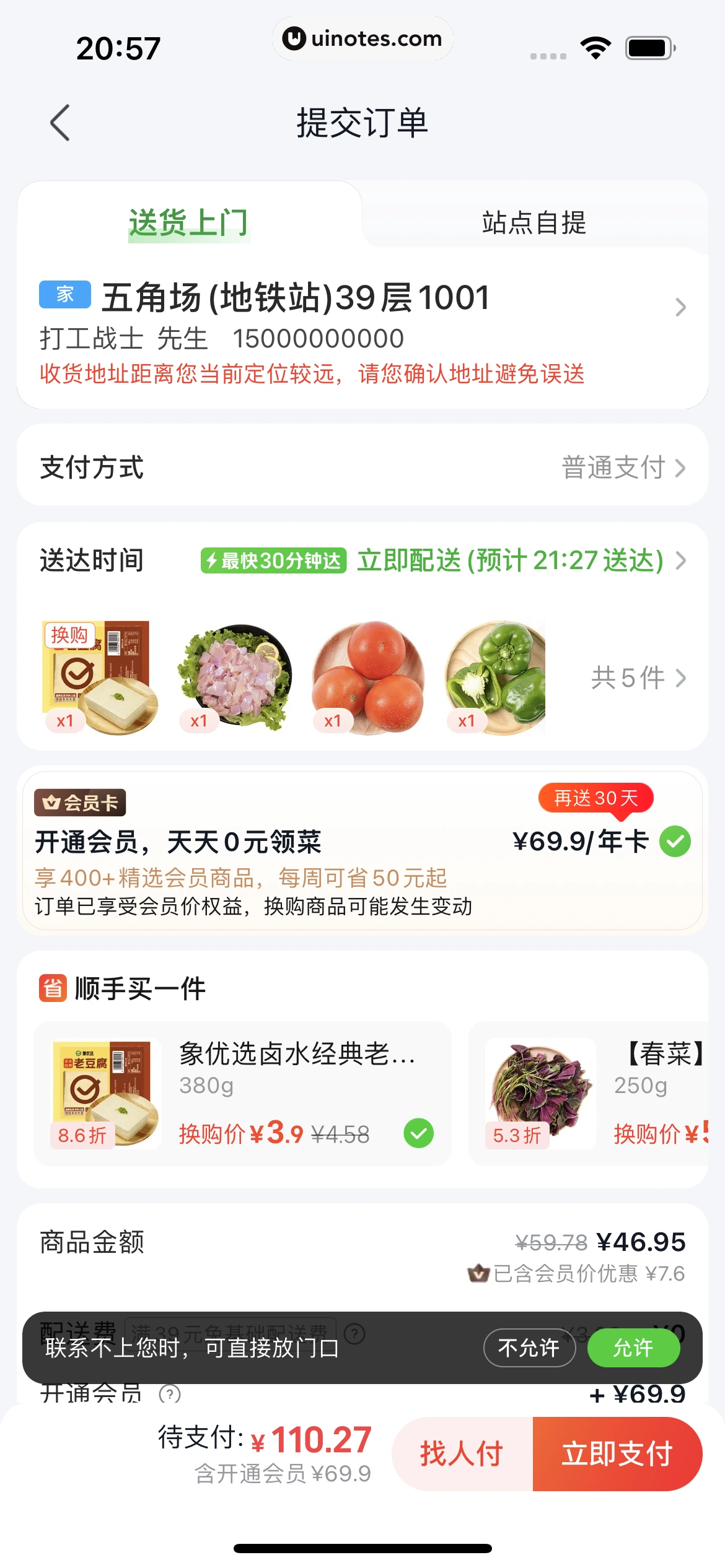
Task: Switch to the 站点自提 tab
Action: point(534,222)
